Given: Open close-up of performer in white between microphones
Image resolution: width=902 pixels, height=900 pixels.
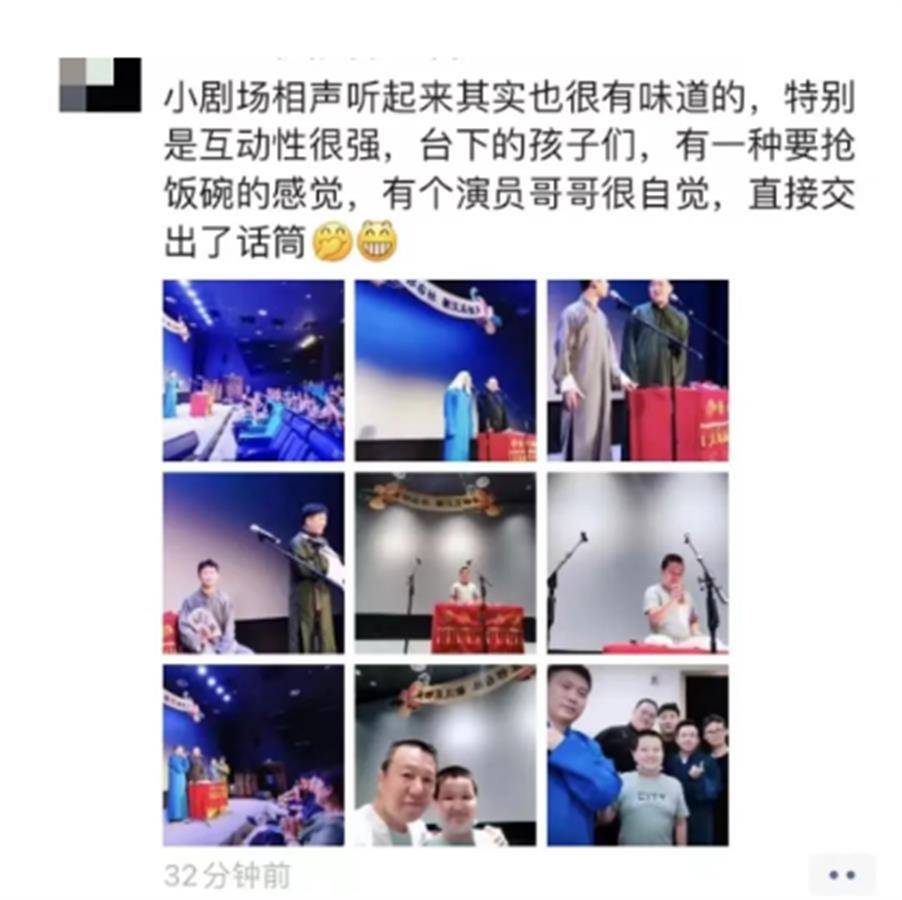Looking at the screenshot, I should tap(637, 563).
